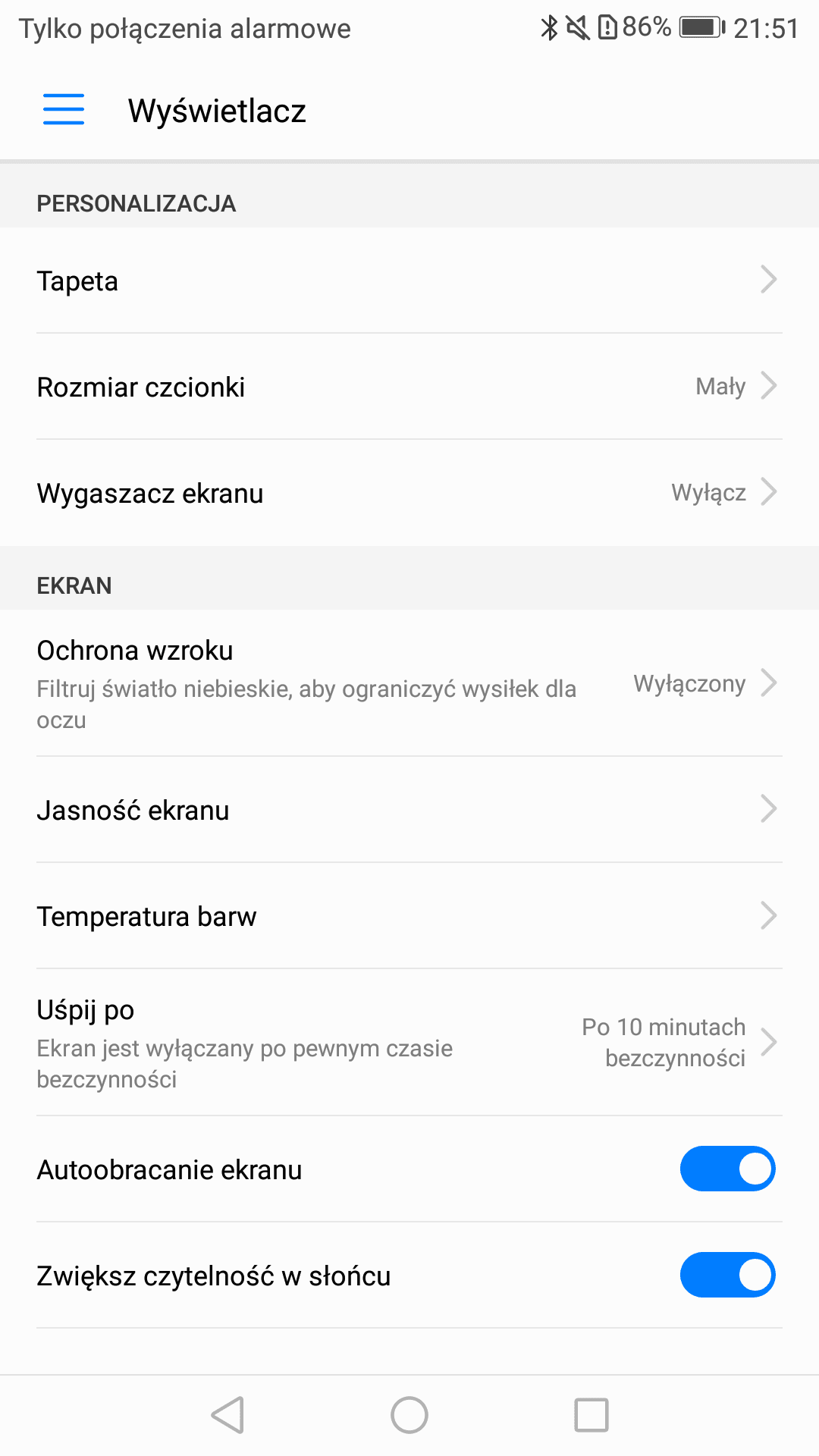The width and height of the screenshot is (819, 1456).
Task: Open the hamburger drawer menu
Action: (64, 110)
